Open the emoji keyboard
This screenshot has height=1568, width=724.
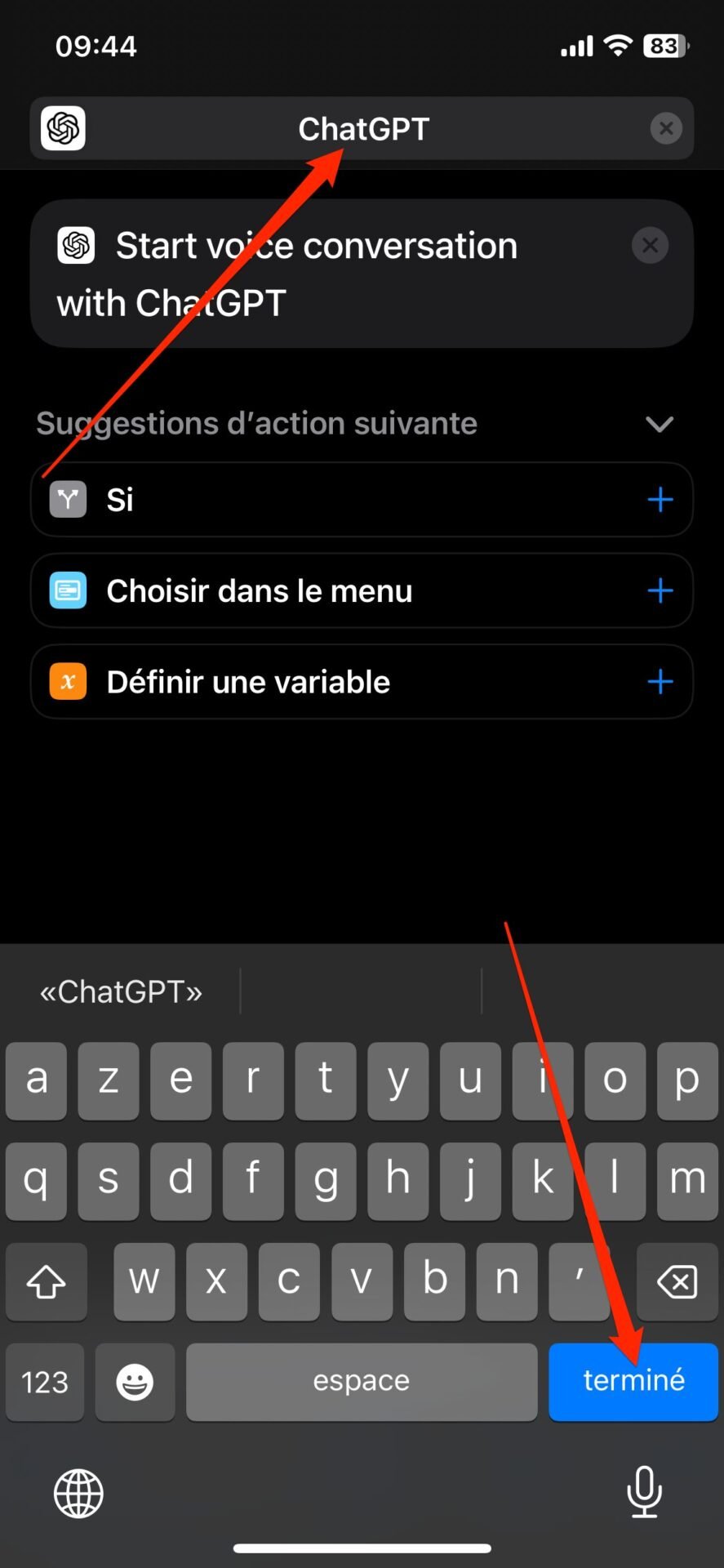135,1381
